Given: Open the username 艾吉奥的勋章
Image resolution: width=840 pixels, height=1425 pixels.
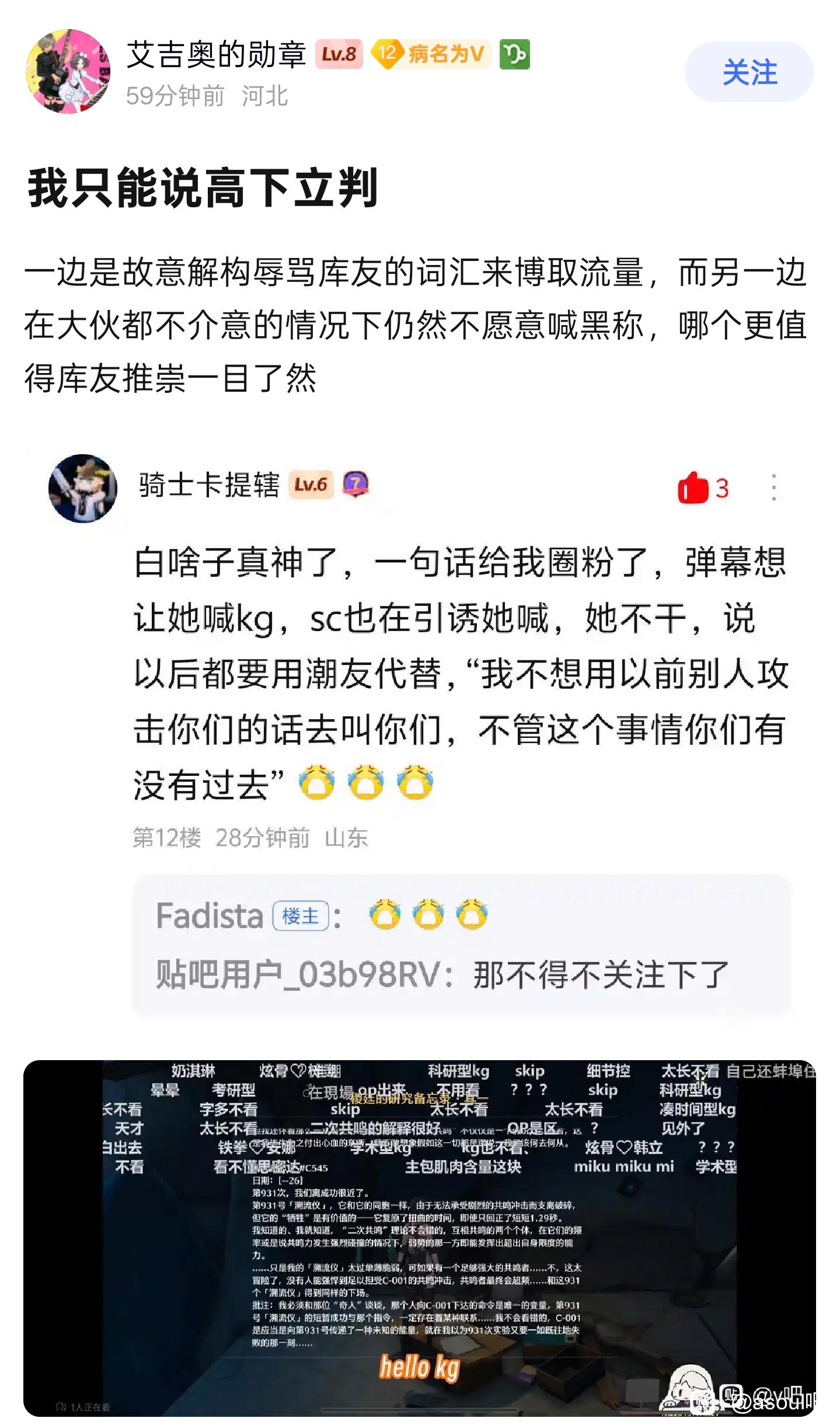Looking at the screenshot, I should (x=216, y=55).
